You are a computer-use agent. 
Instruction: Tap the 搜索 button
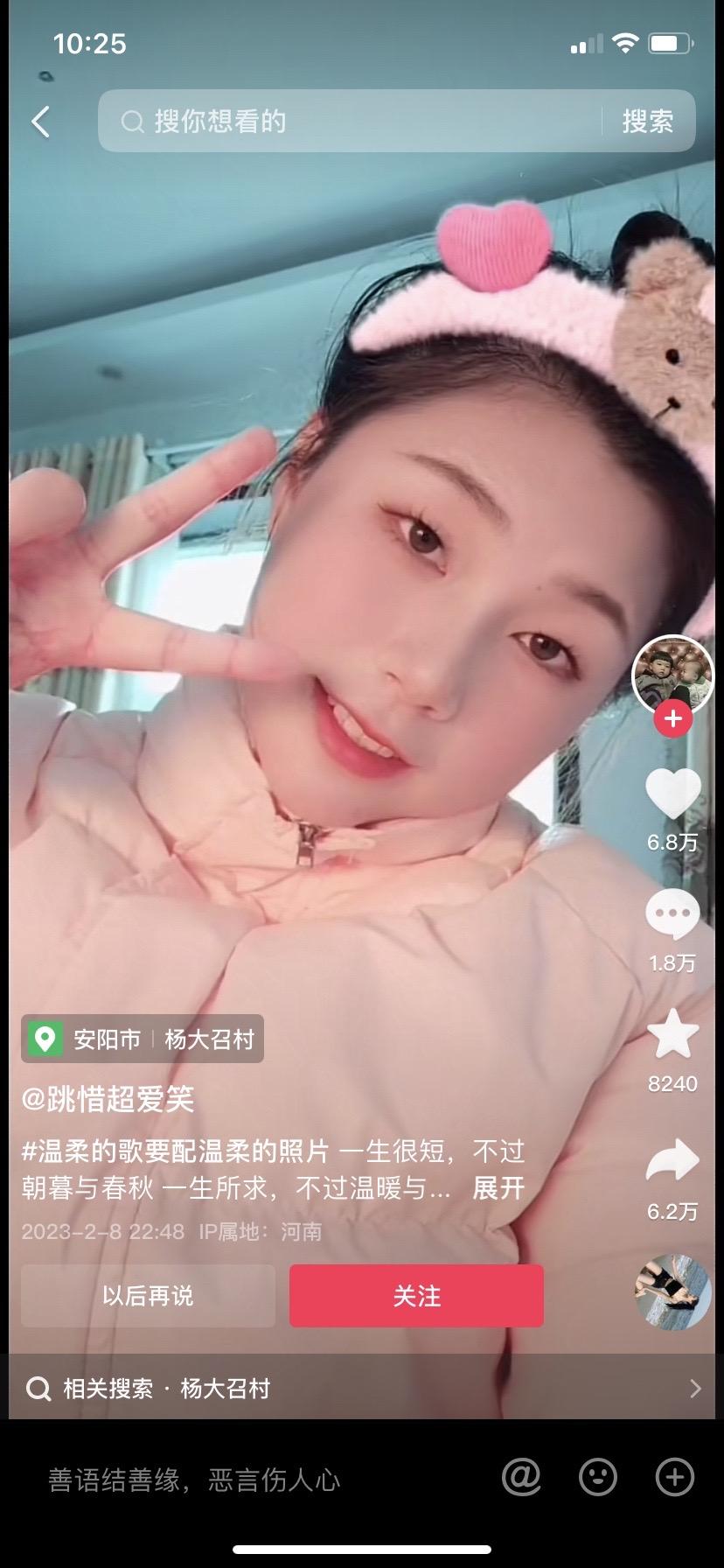[647, 122]
